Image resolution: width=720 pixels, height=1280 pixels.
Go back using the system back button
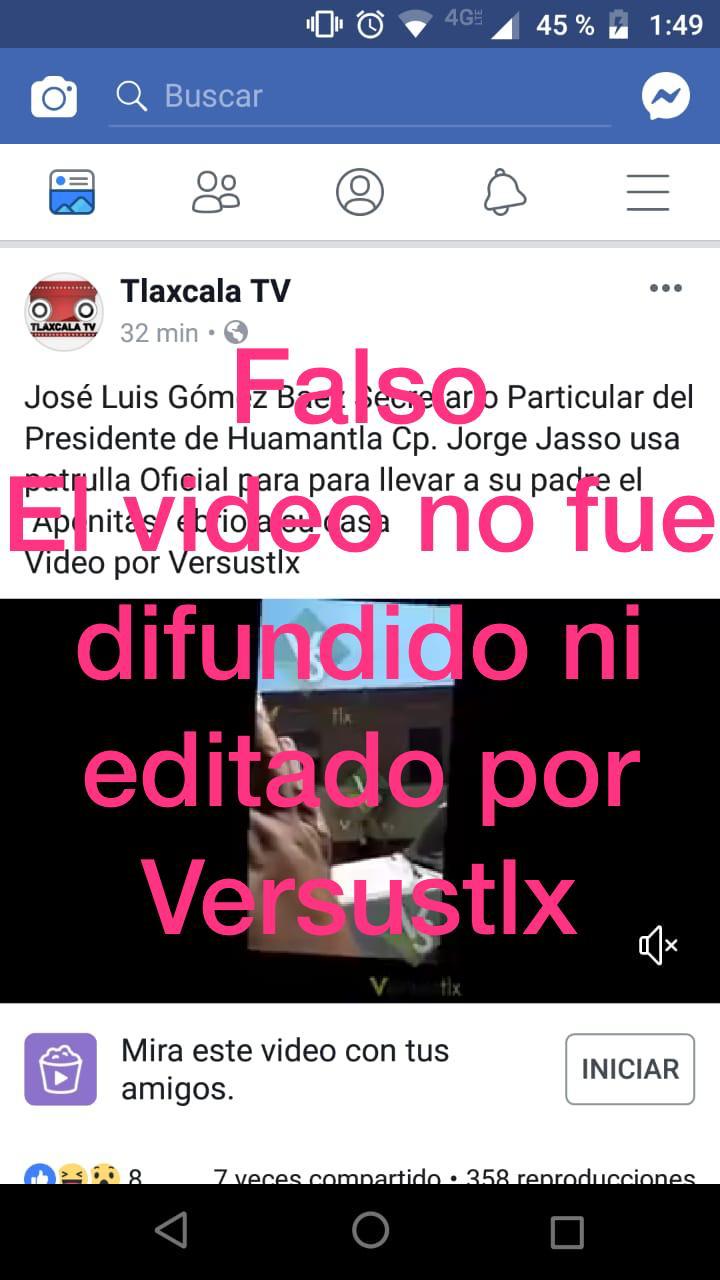click(x=171, y=1231)
